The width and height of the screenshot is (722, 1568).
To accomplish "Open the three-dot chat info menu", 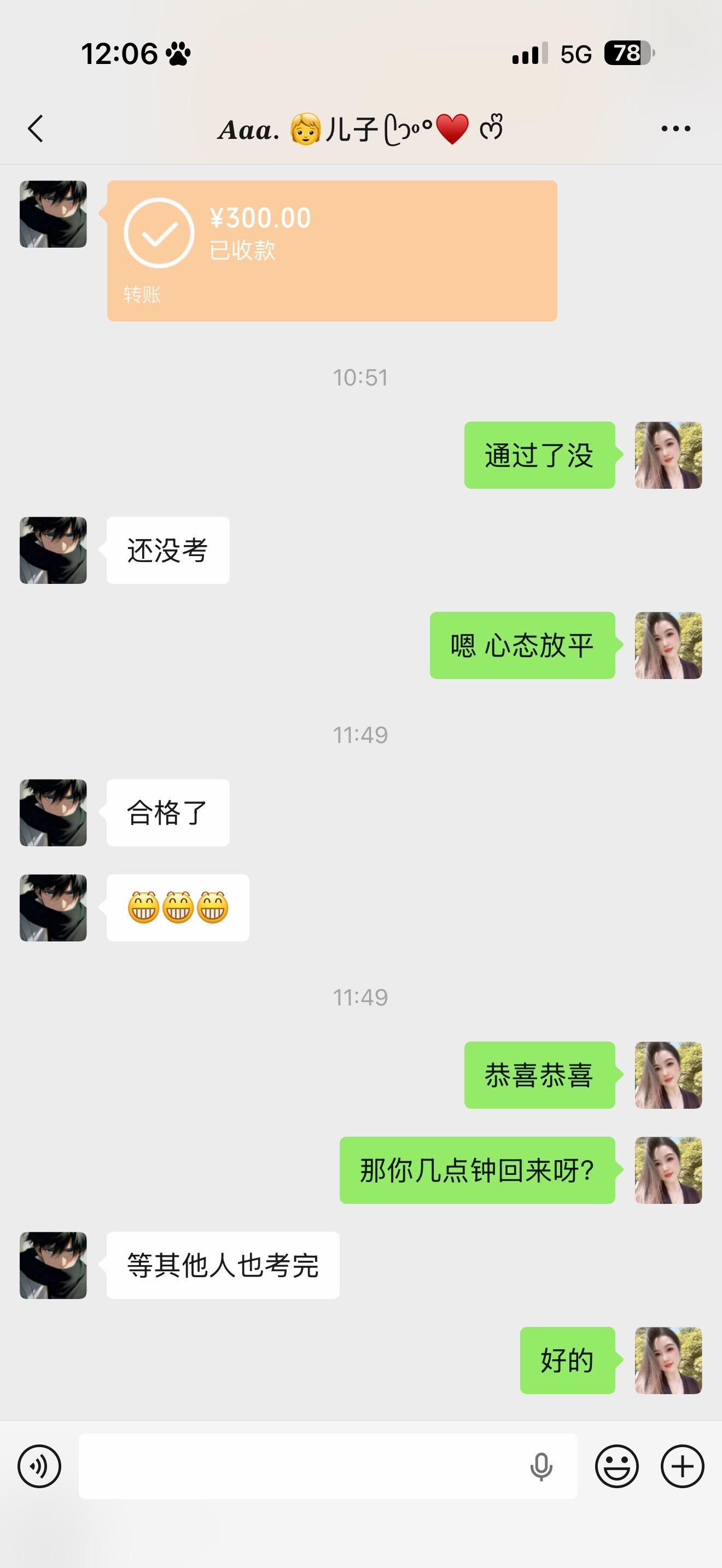I will [676, 128].
